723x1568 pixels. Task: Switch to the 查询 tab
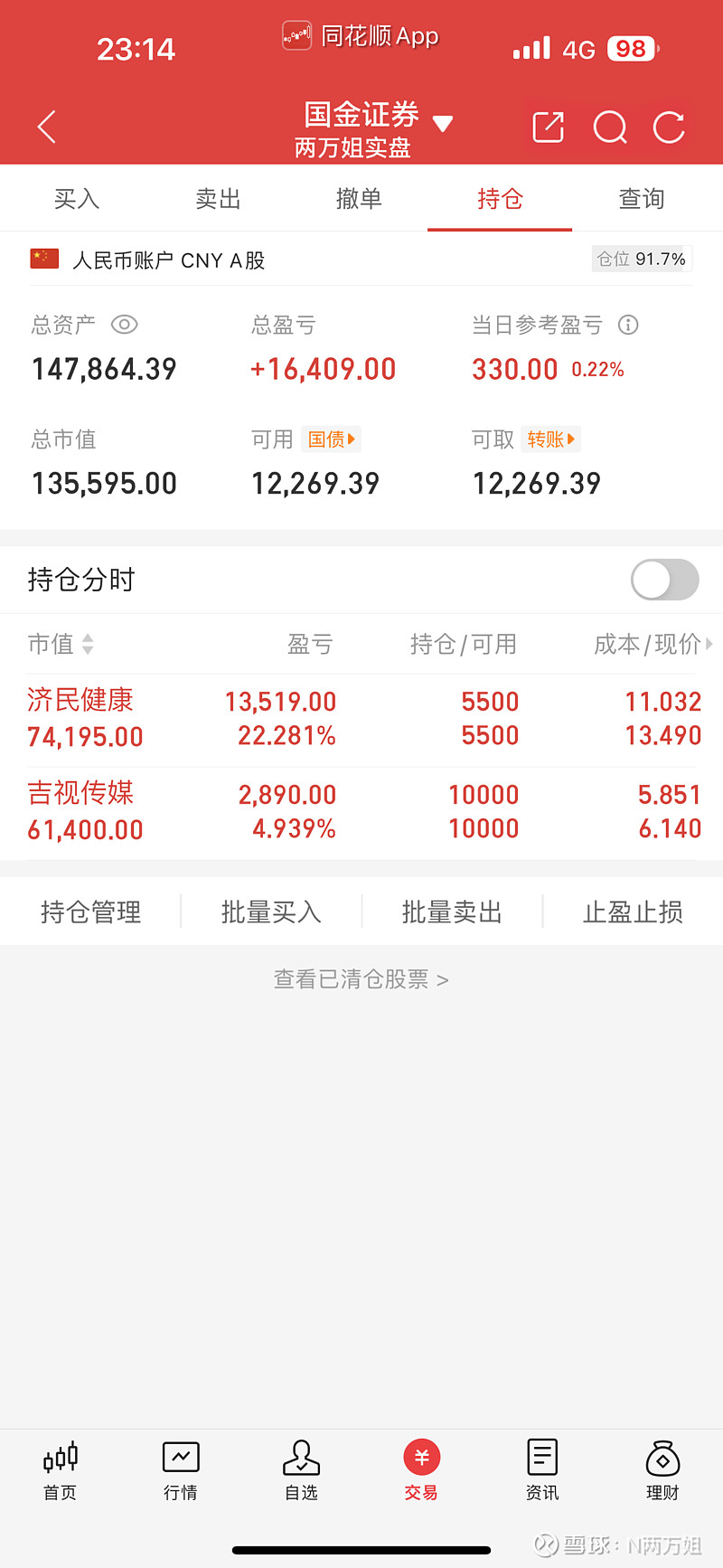click(641, 198)
